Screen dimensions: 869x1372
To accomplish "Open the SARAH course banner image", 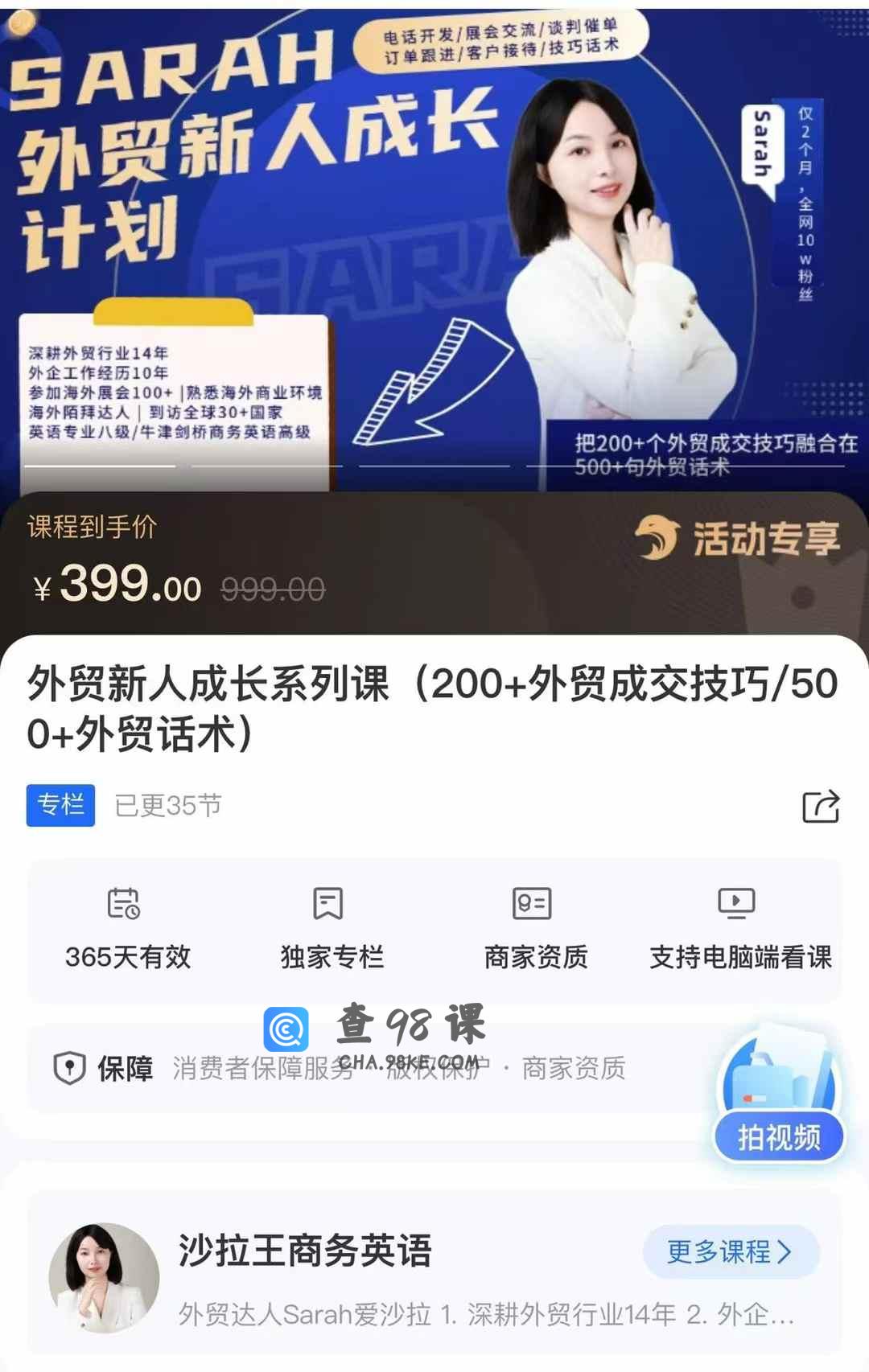I will (x=434, y=241).
